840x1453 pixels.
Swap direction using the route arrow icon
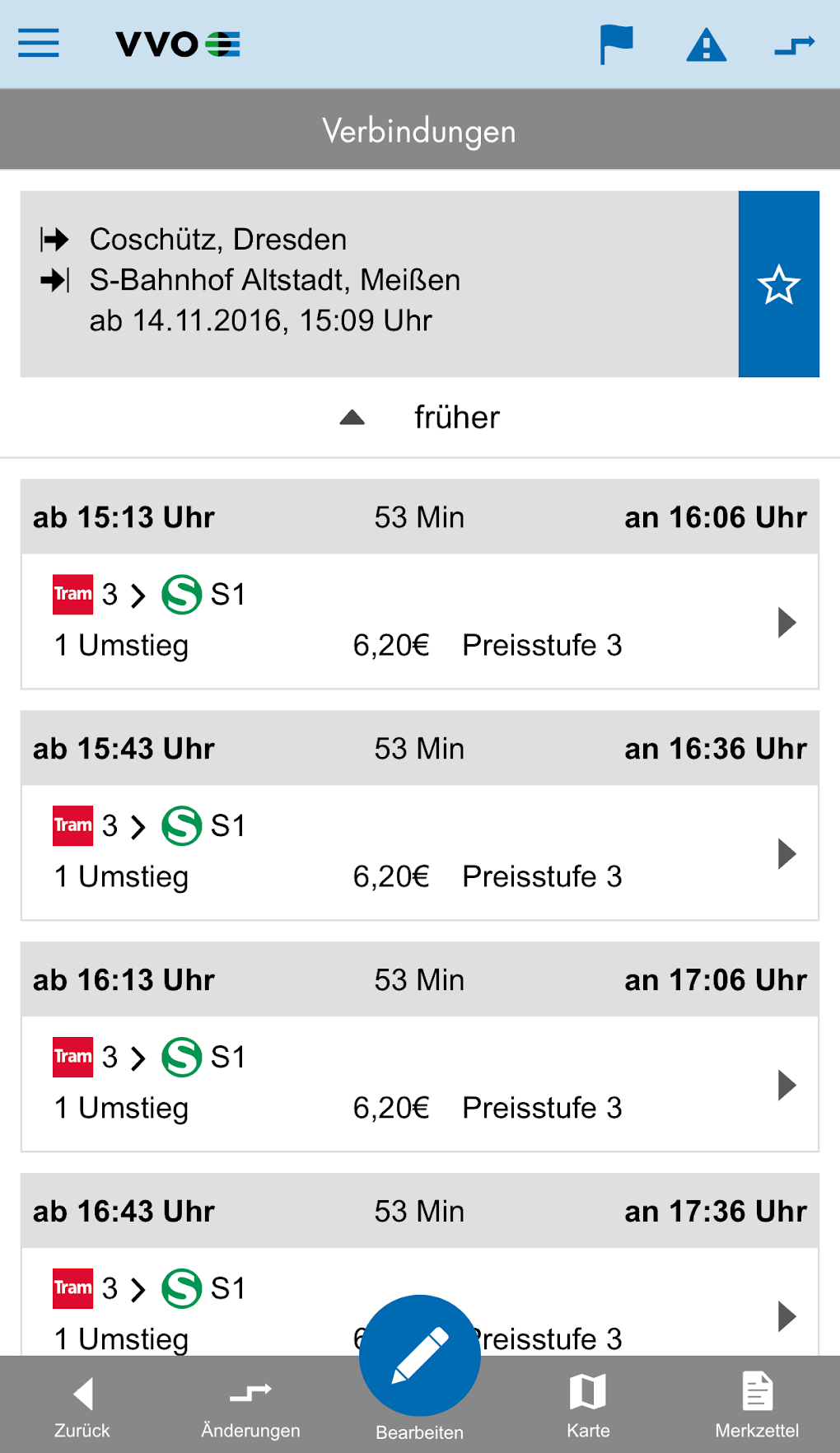point(791,43)
